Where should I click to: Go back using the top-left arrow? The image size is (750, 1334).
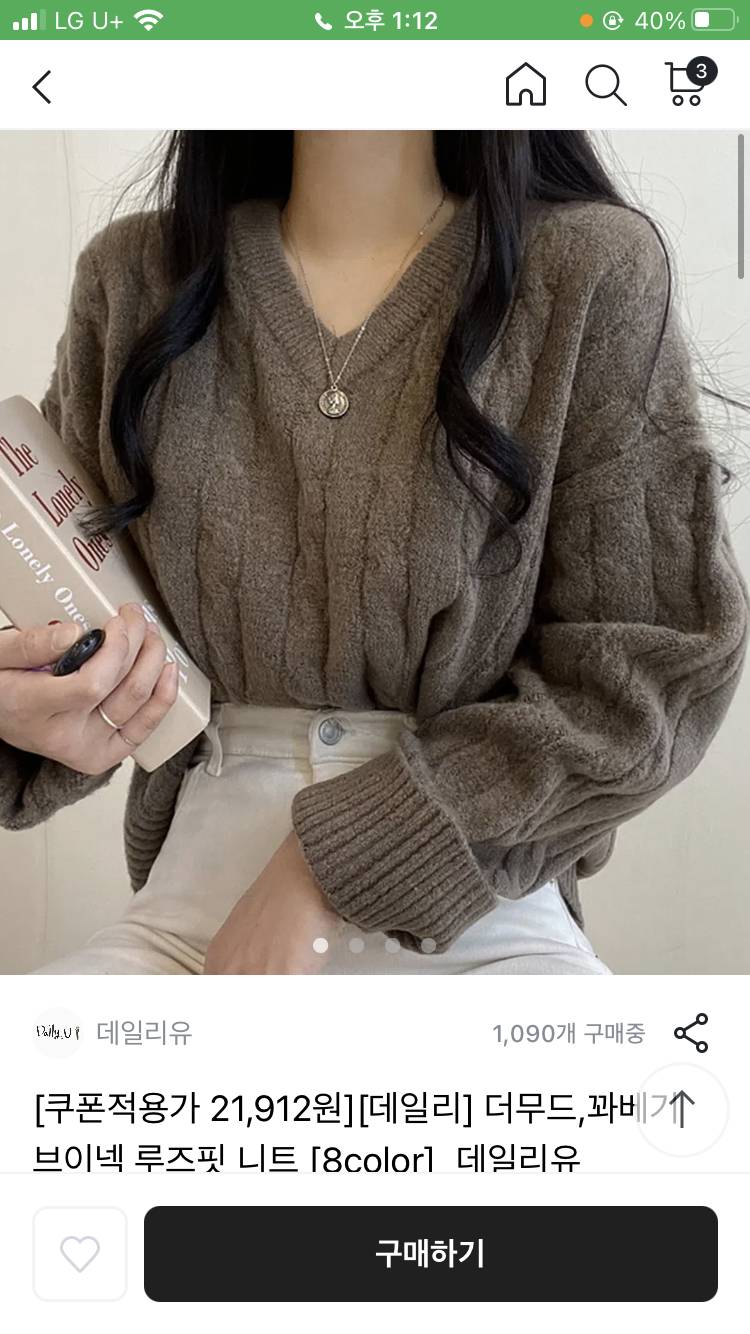(41, 87)
